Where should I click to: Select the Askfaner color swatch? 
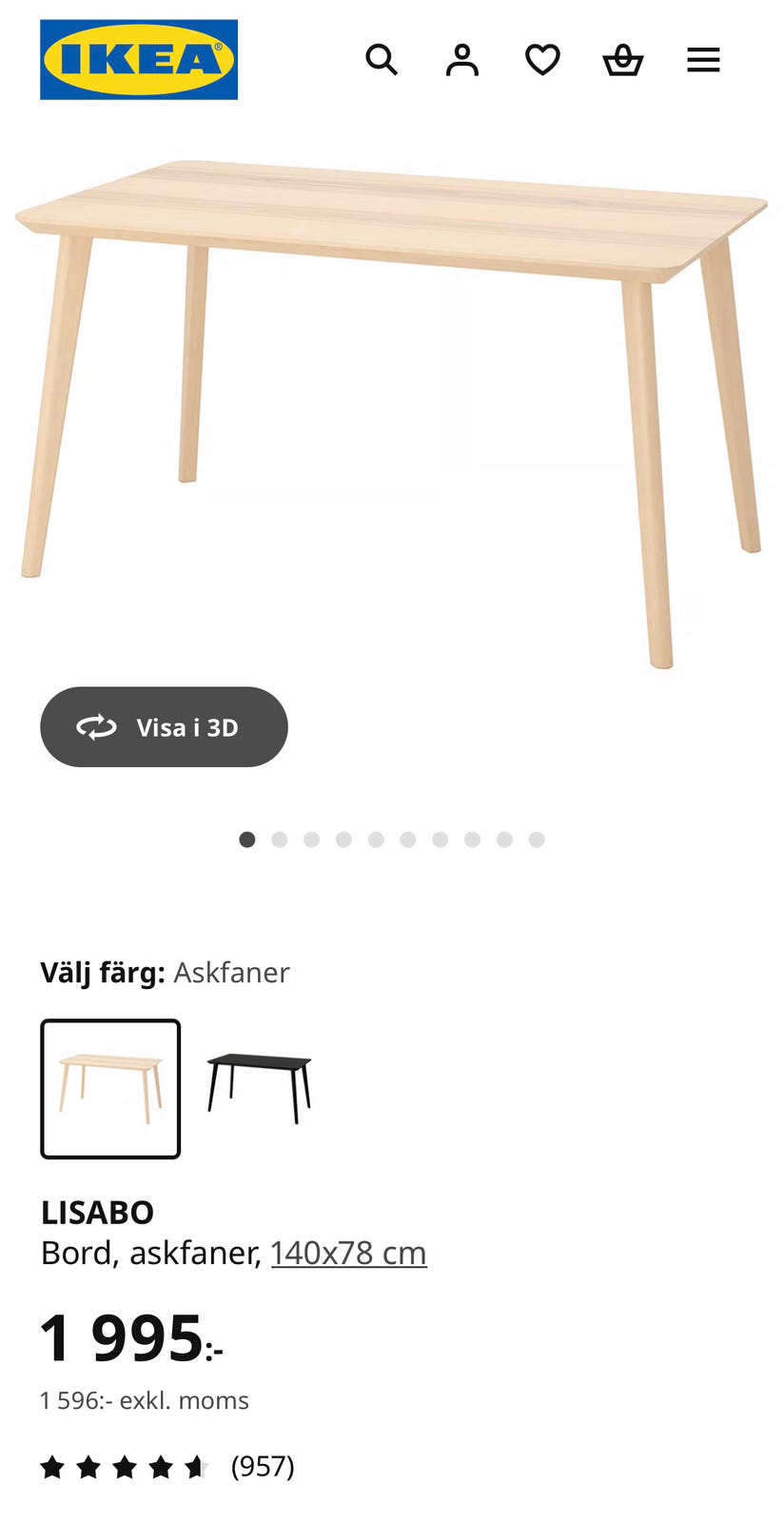(x=110, y=1087)
